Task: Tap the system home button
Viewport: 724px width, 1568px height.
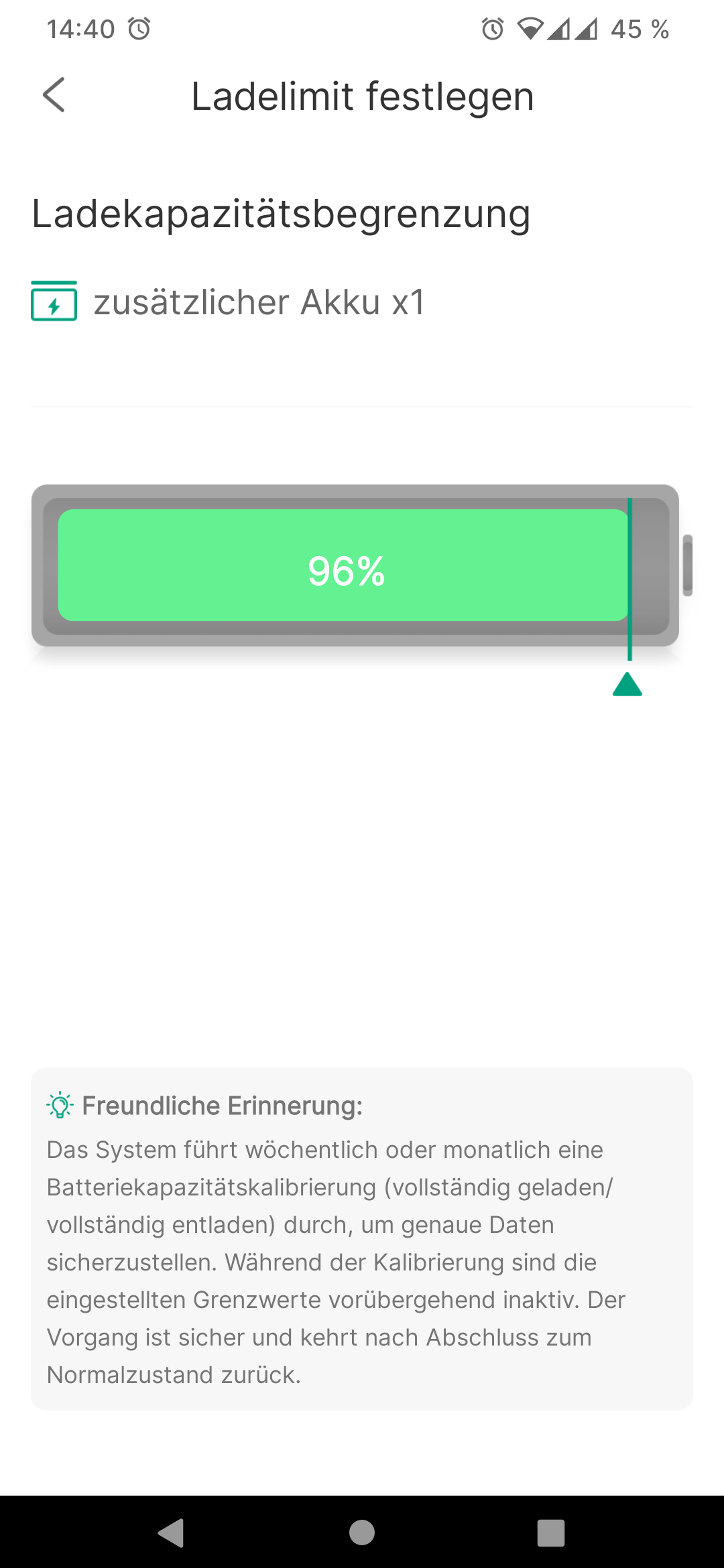Action: pyautogui.click(x=362, y=1532)
